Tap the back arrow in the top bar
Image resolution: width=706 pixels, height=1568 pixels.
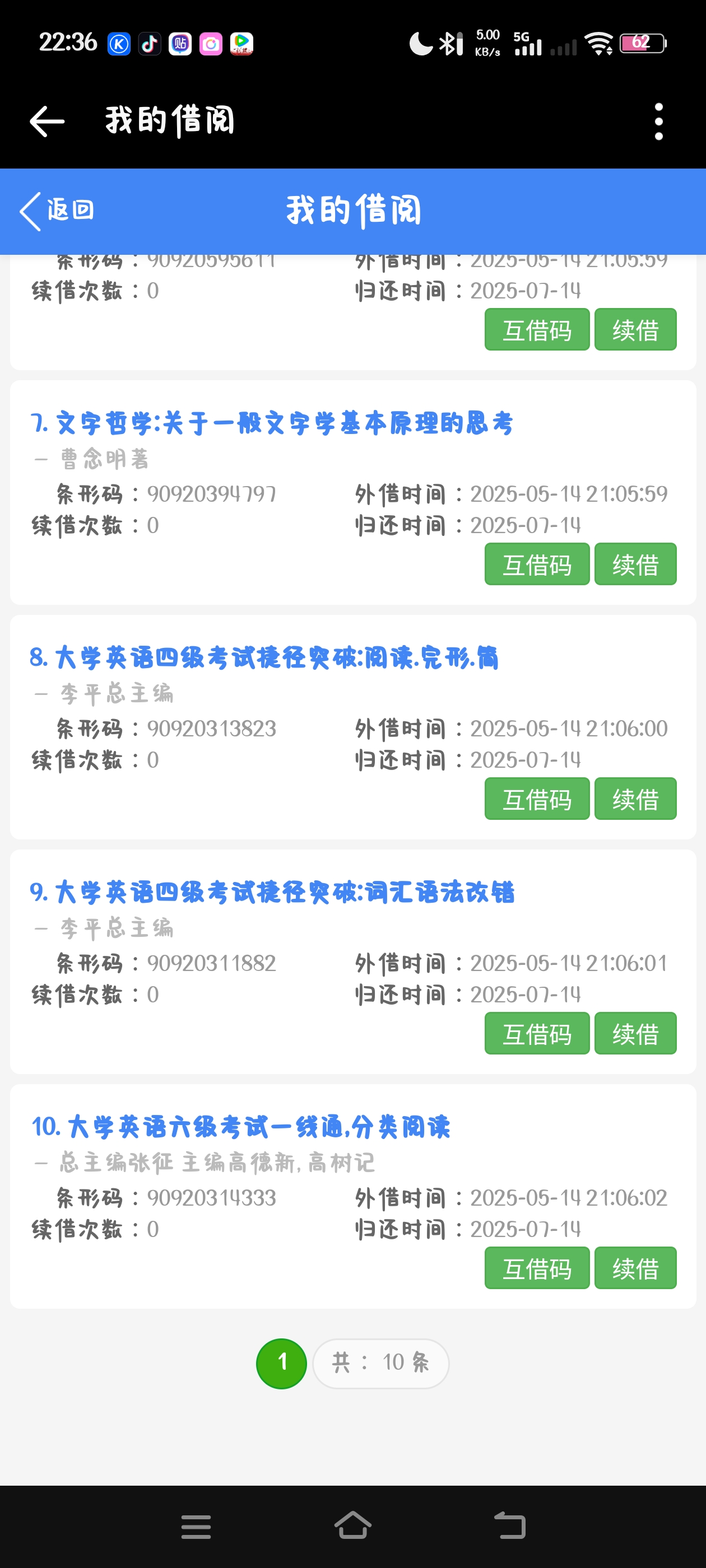coord(47,121)
